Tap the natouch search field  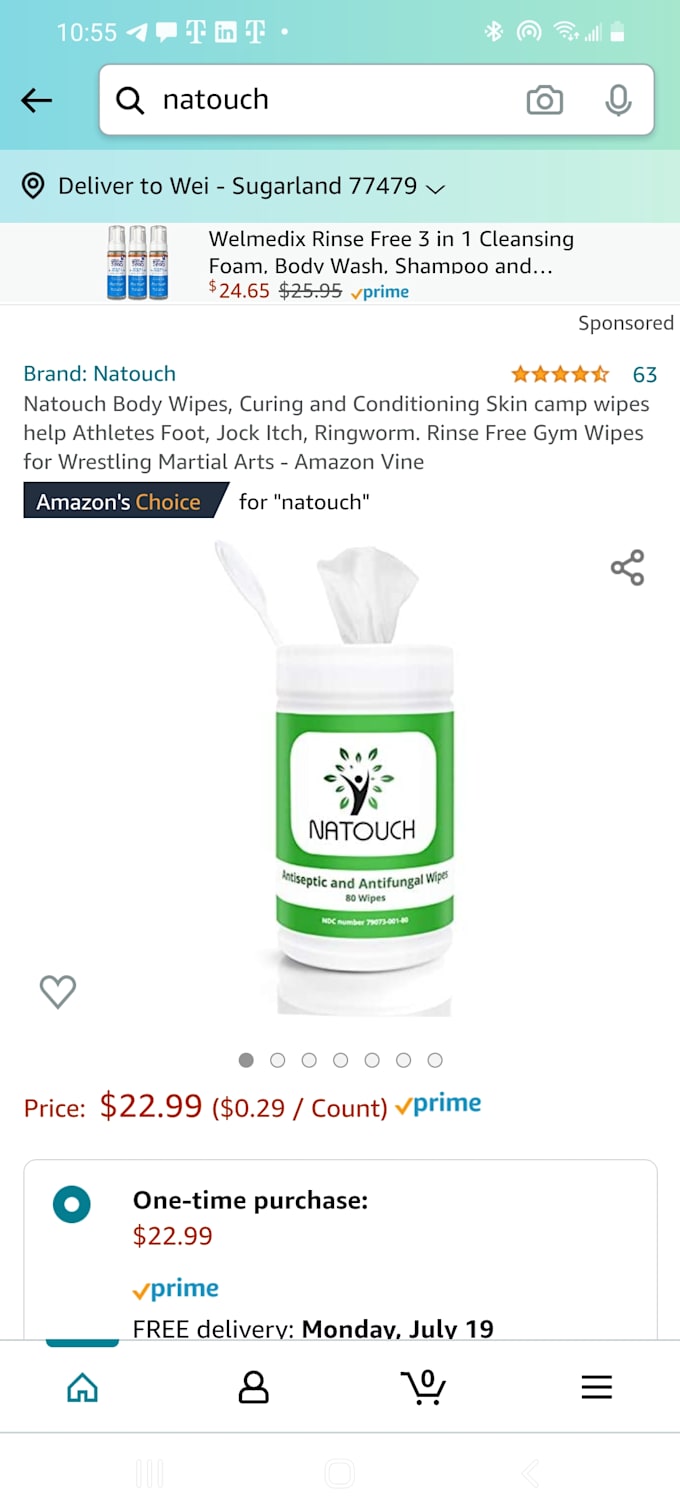(320, 100)
